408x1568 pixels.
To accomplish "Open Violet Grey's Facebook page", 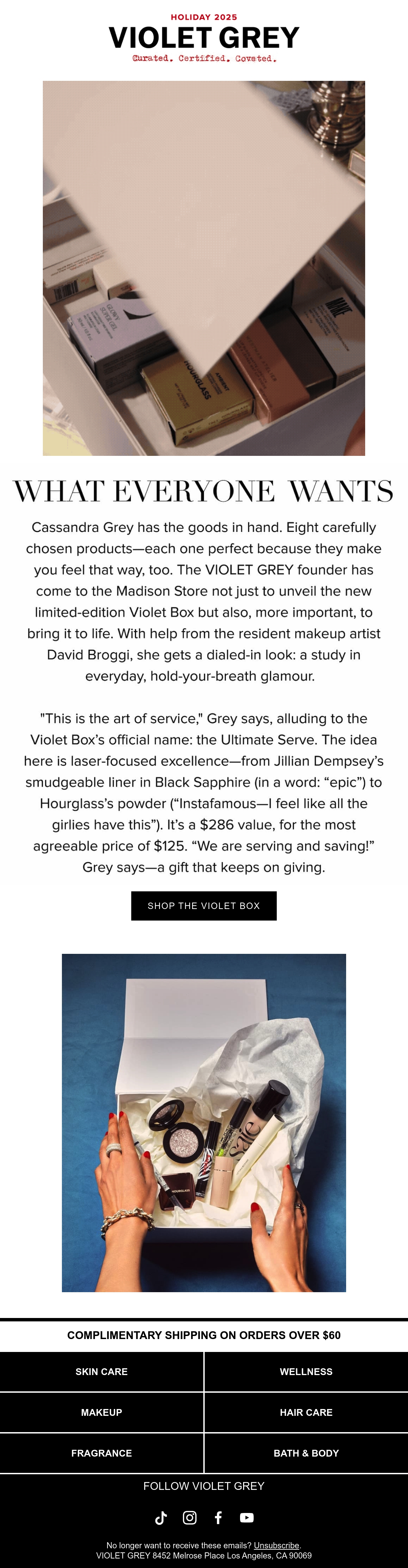I will pos(218,1517).
